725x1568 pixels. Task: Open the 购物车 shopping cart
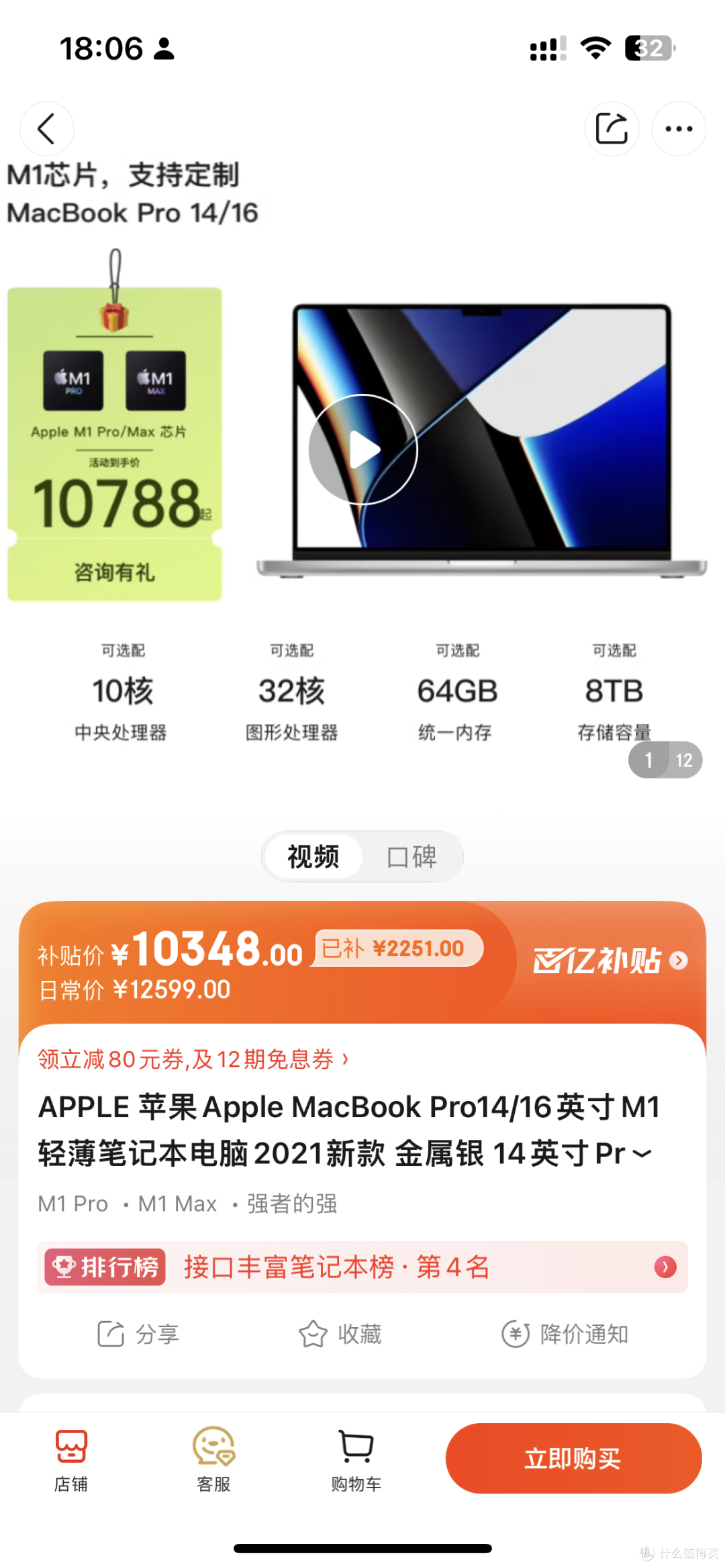click(356, 1459)
